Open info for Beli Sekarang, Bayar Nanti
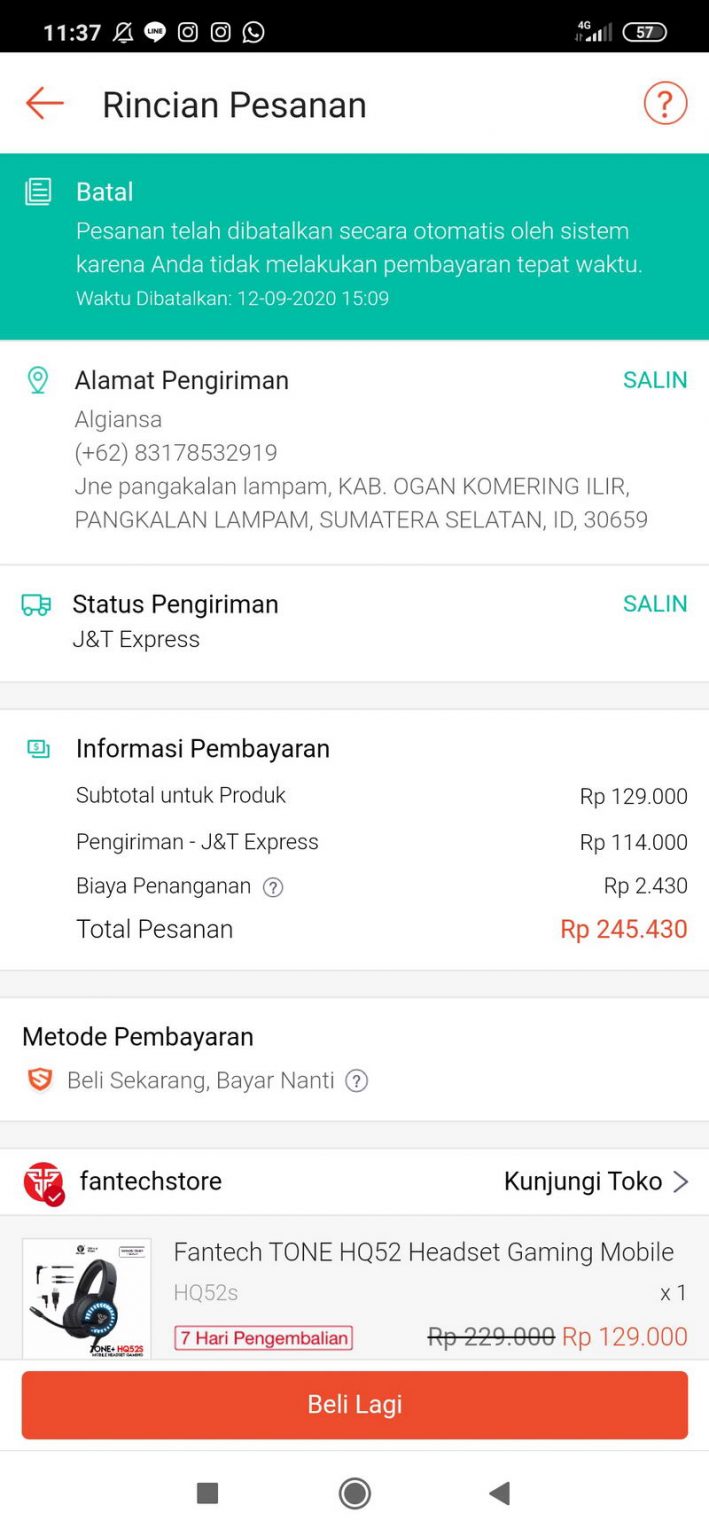Screen dimensions: 709x1536 pos(356,1081)
